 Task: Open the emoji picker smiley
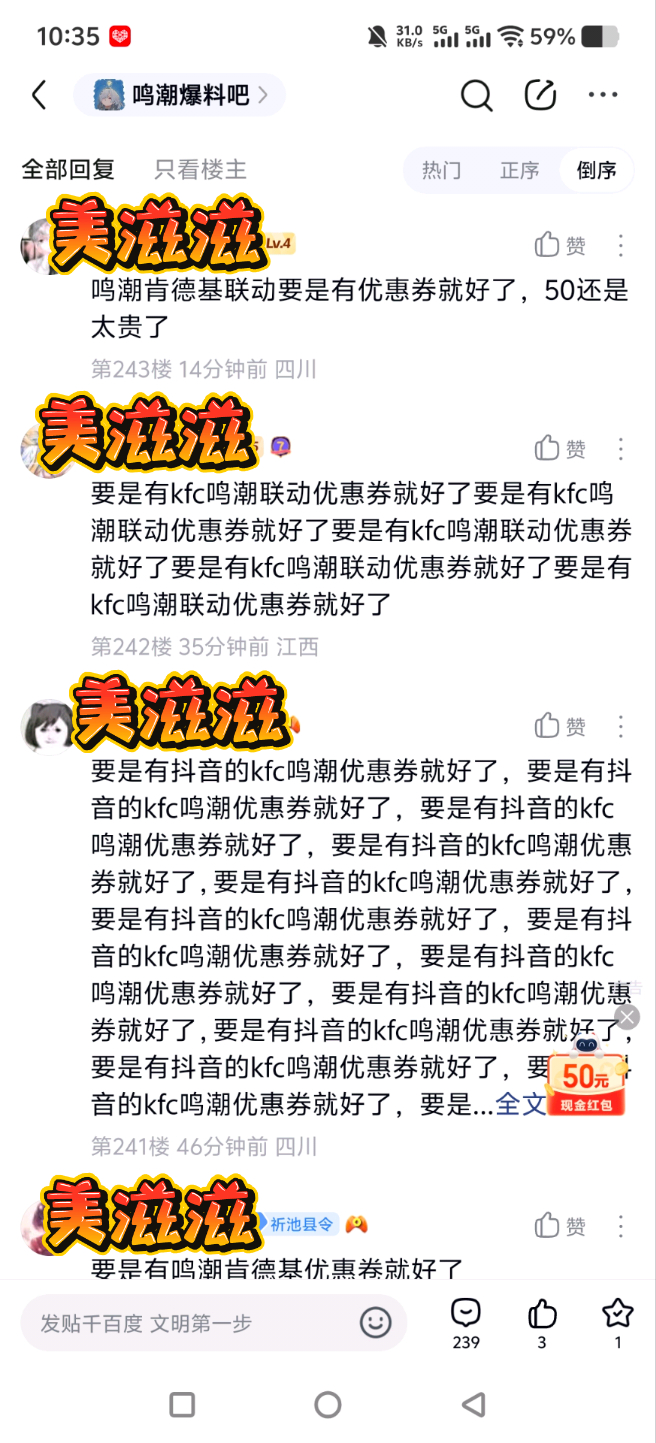(376, 1323)
